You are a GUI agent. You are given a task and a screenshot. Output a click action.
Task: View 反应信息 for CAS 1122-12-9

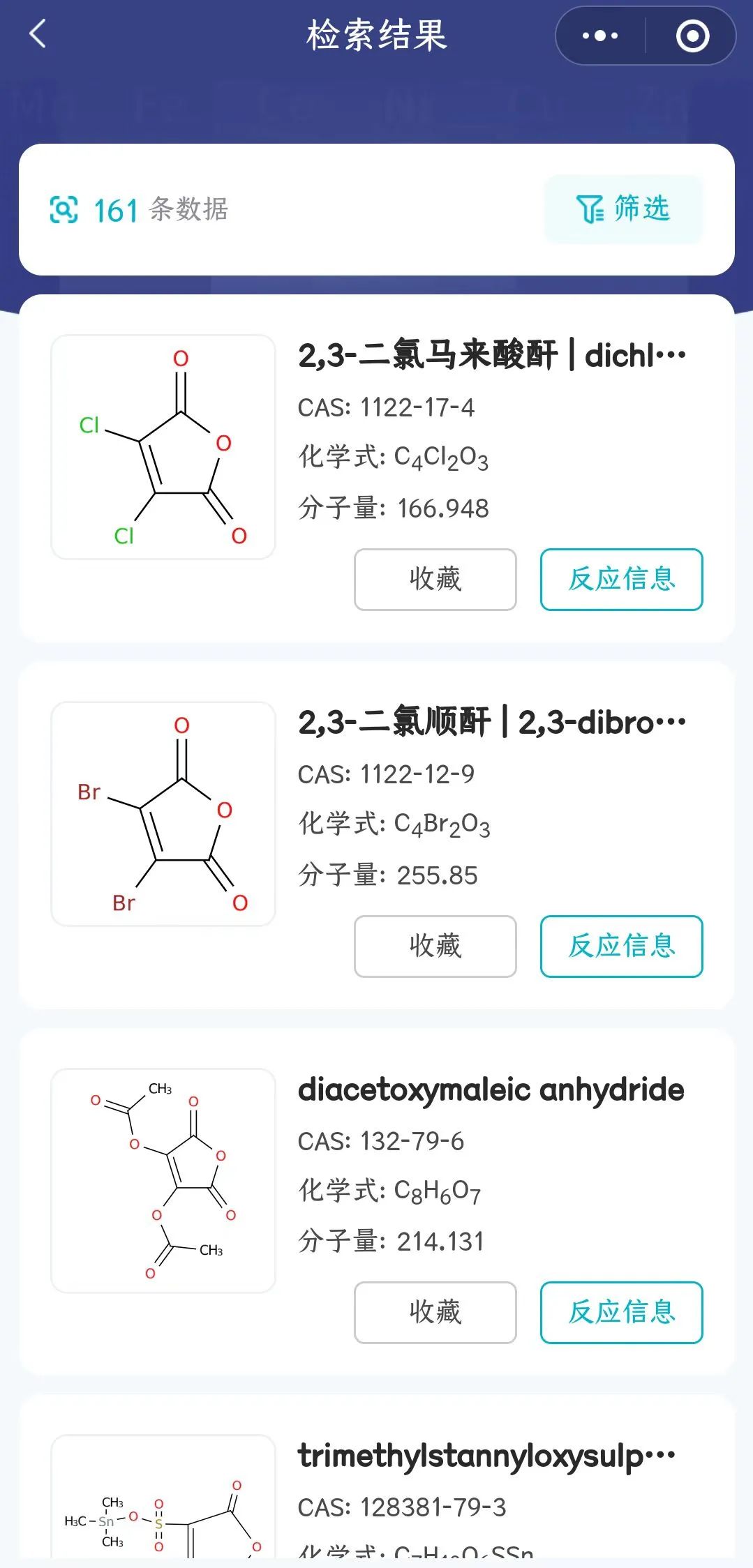(621, 946)
